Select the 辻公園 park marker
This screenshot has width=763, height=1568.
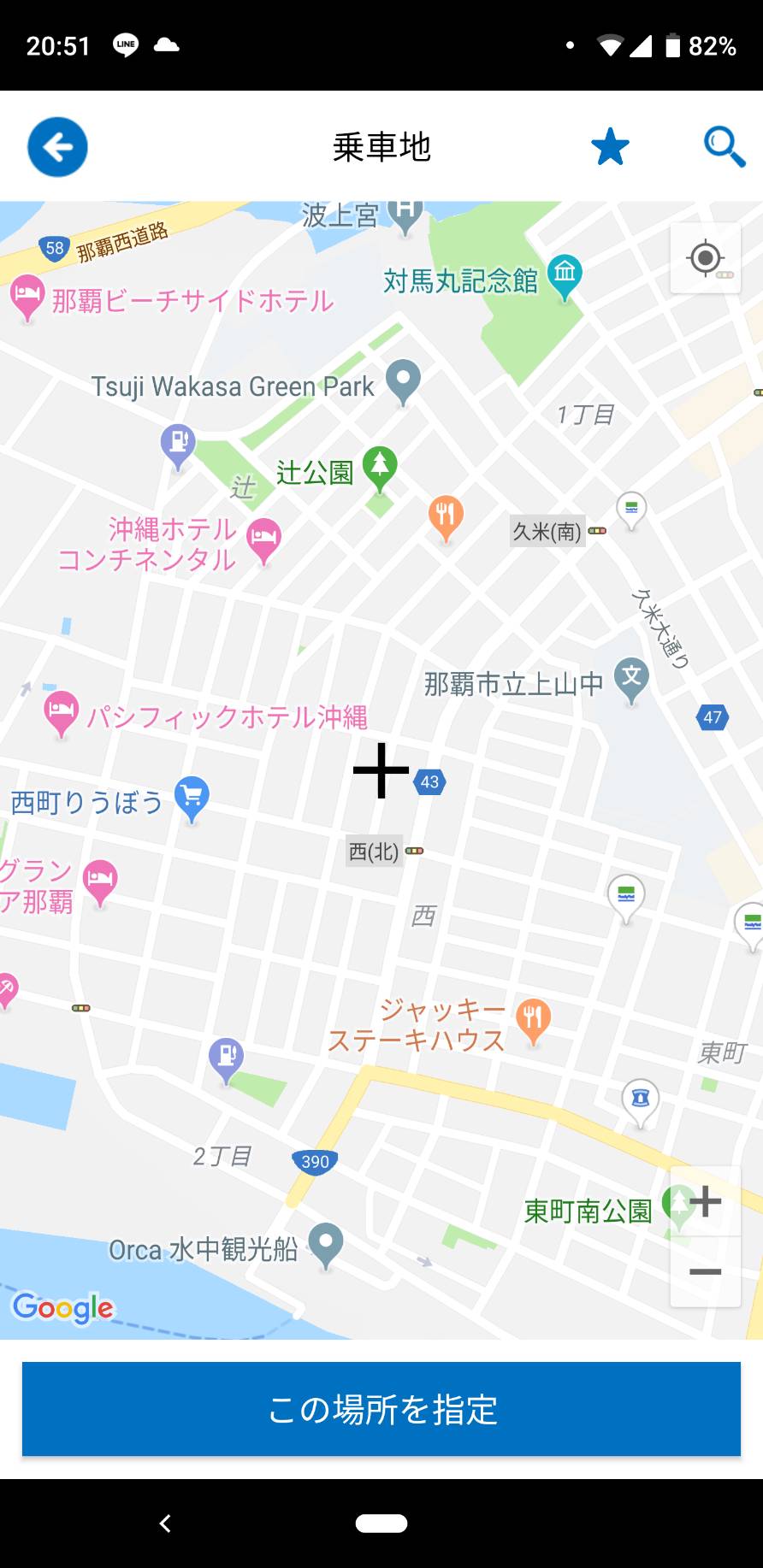tap(380, 469)
